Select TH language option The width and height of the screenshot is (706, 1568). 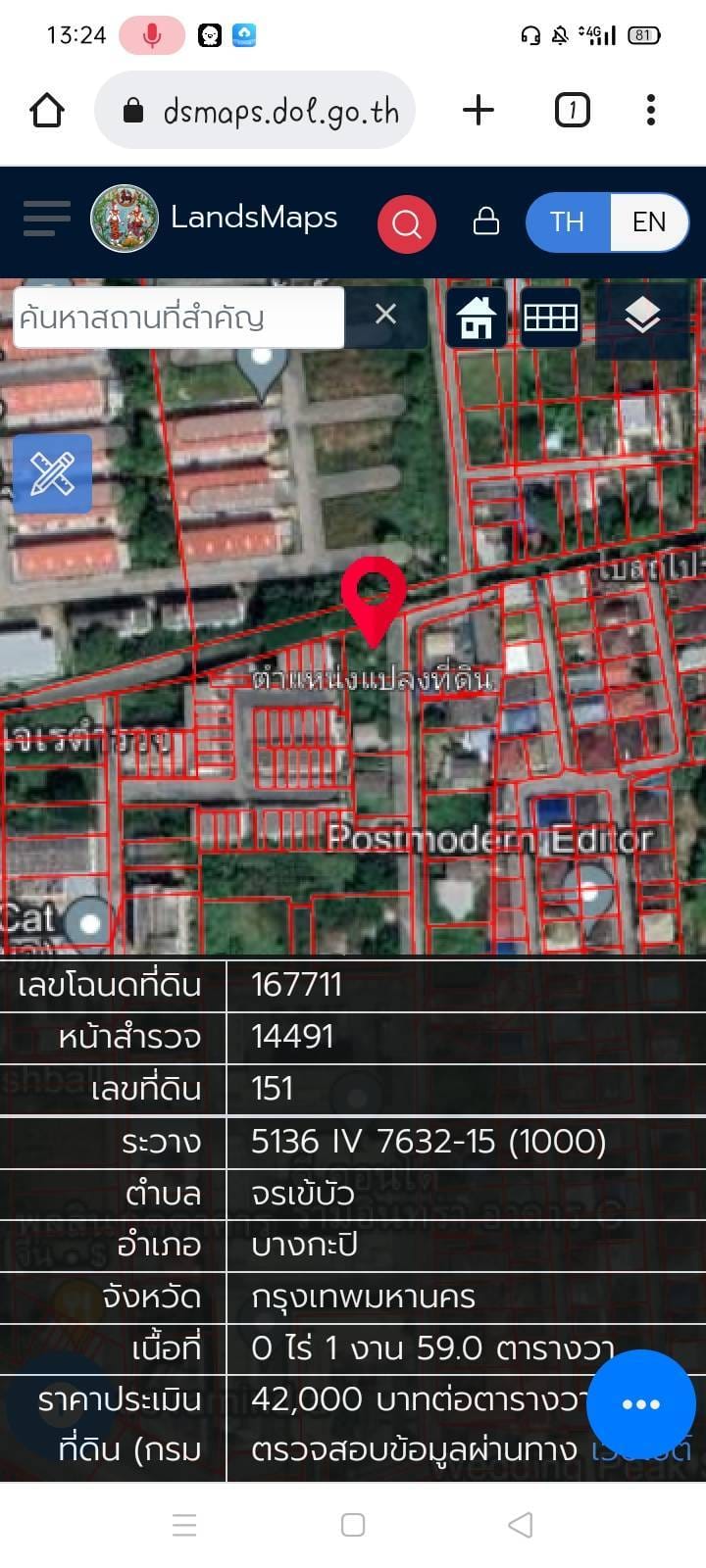coord(568,222)
